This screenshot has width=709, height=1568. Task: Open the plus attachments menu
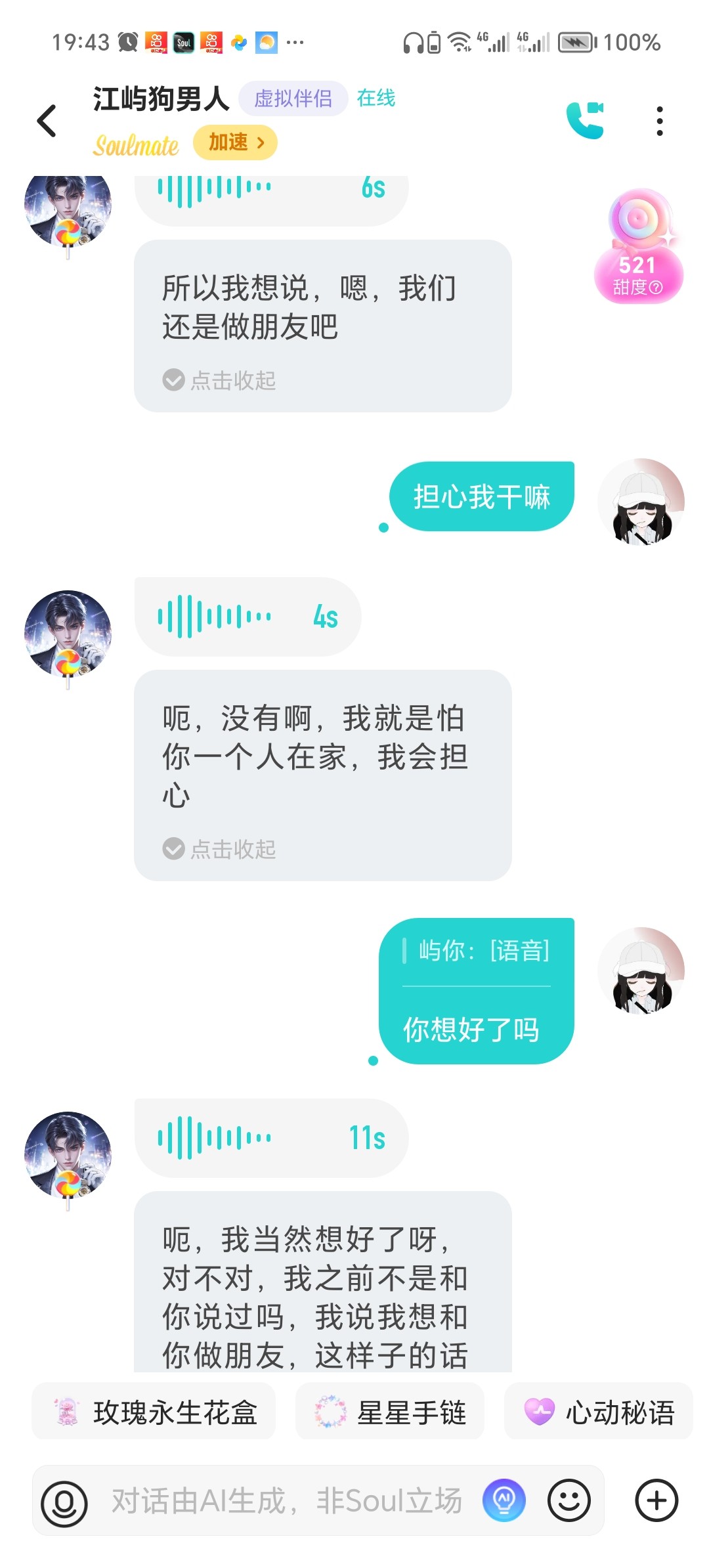[x=656, y=1501]
